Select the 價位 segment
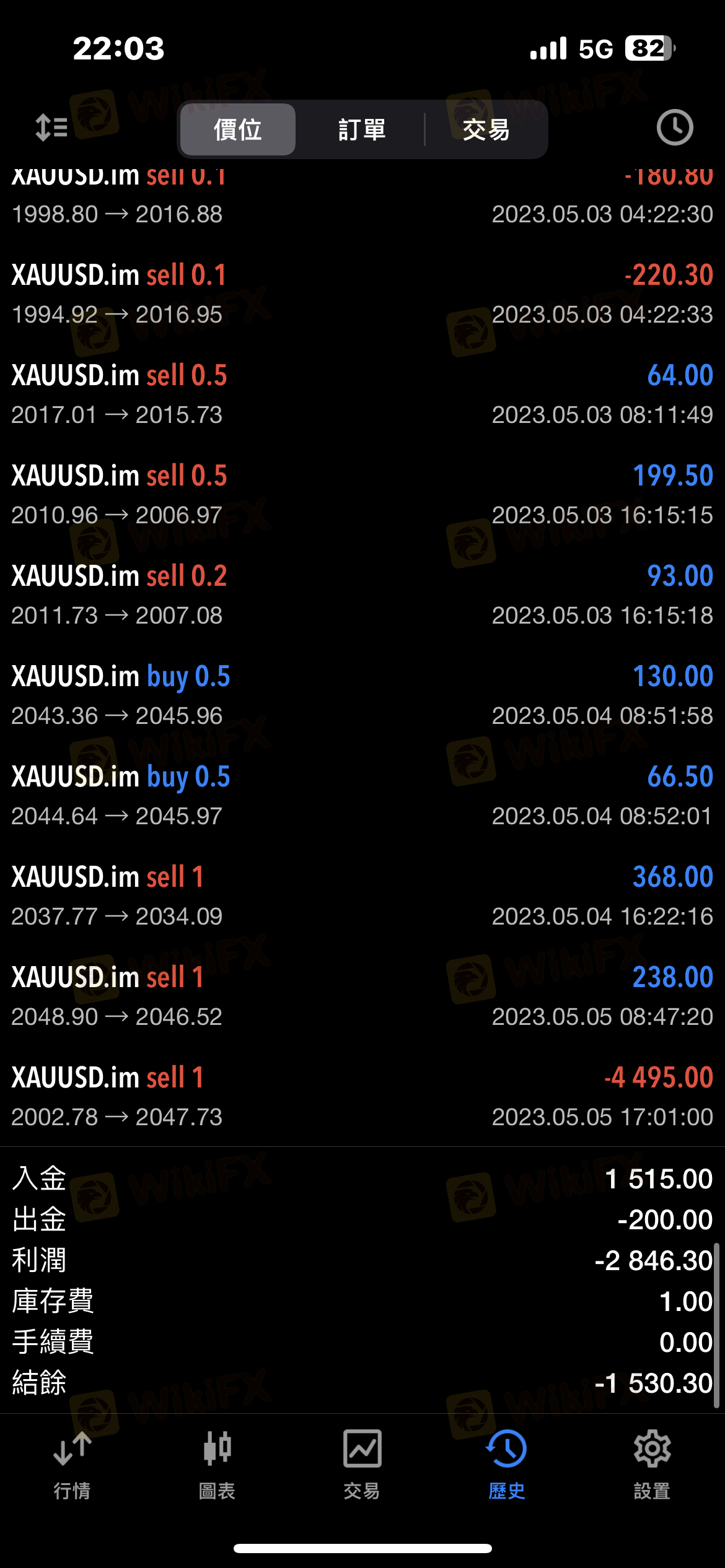This screenshot has width=725, height=1568. point(238,129)
